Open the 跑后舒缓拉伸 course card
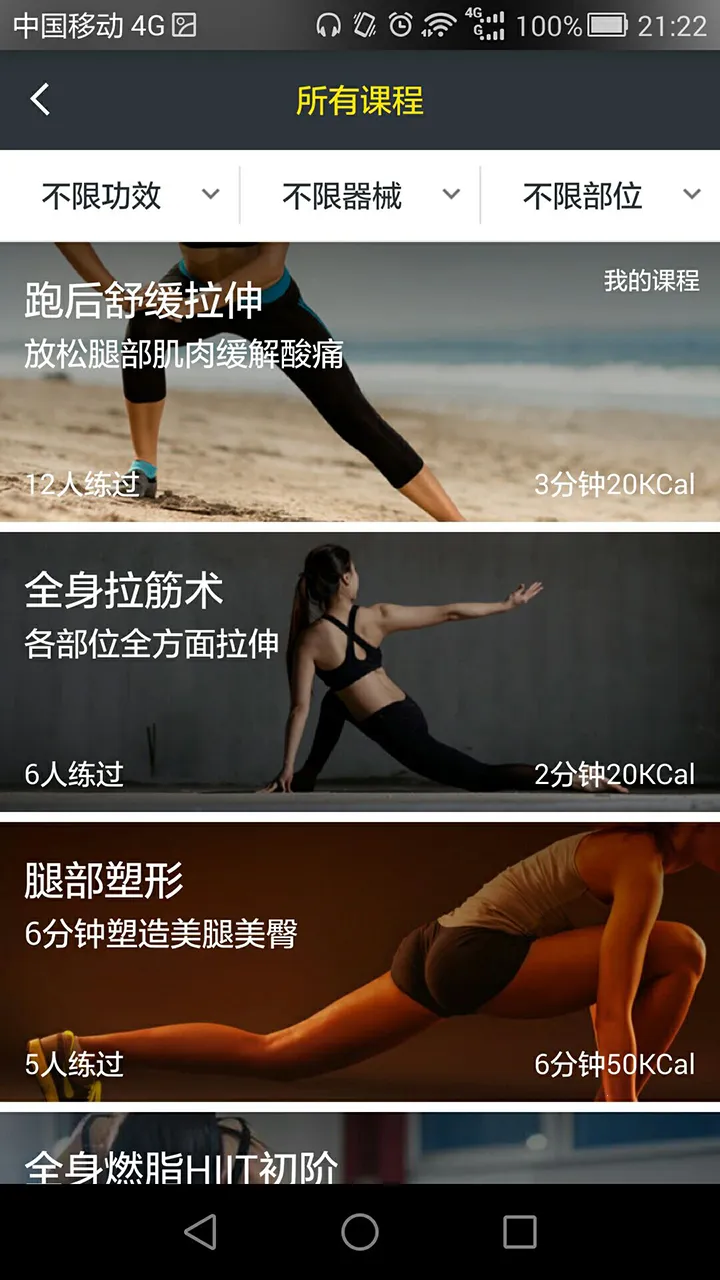 point(360,385)
